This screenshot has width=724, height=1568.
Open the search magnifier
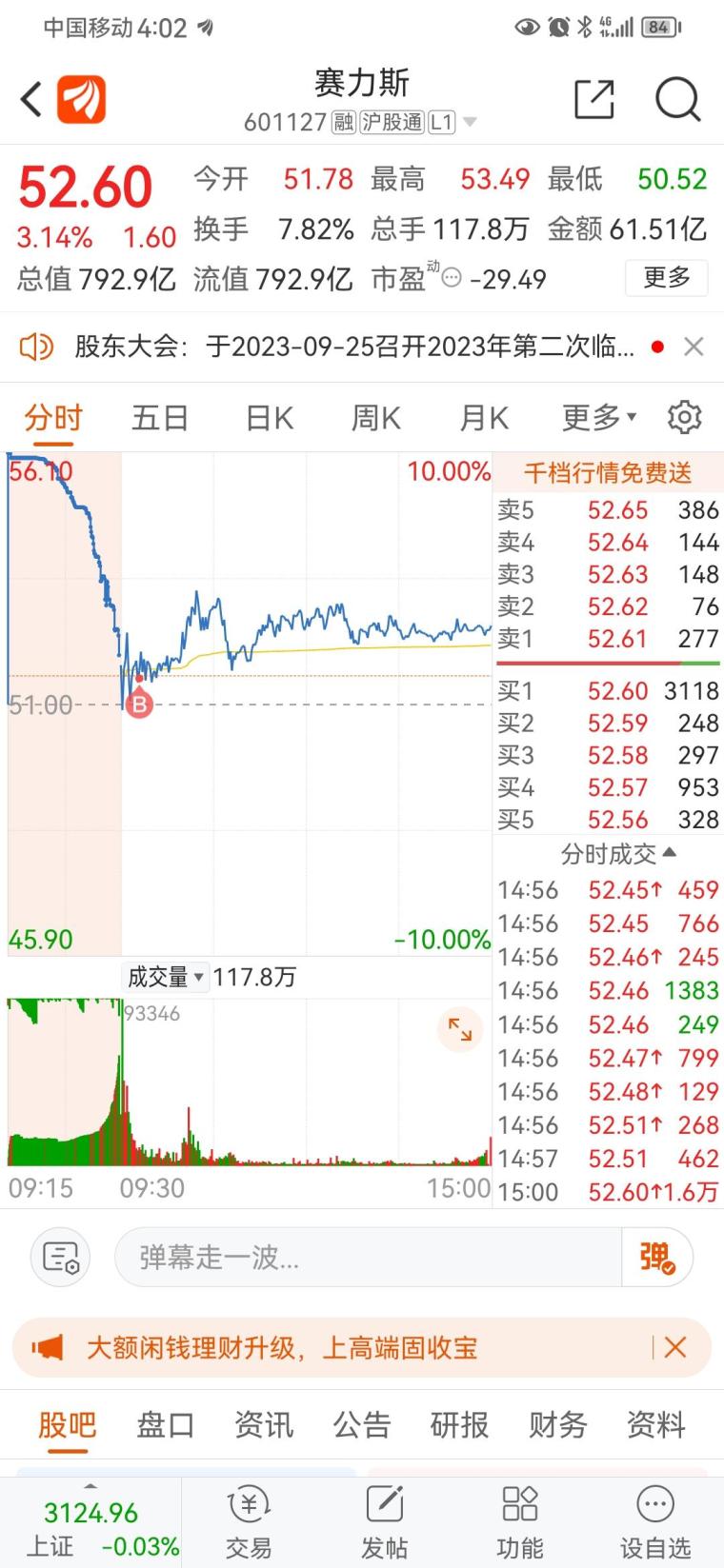(x=677, y=99)
